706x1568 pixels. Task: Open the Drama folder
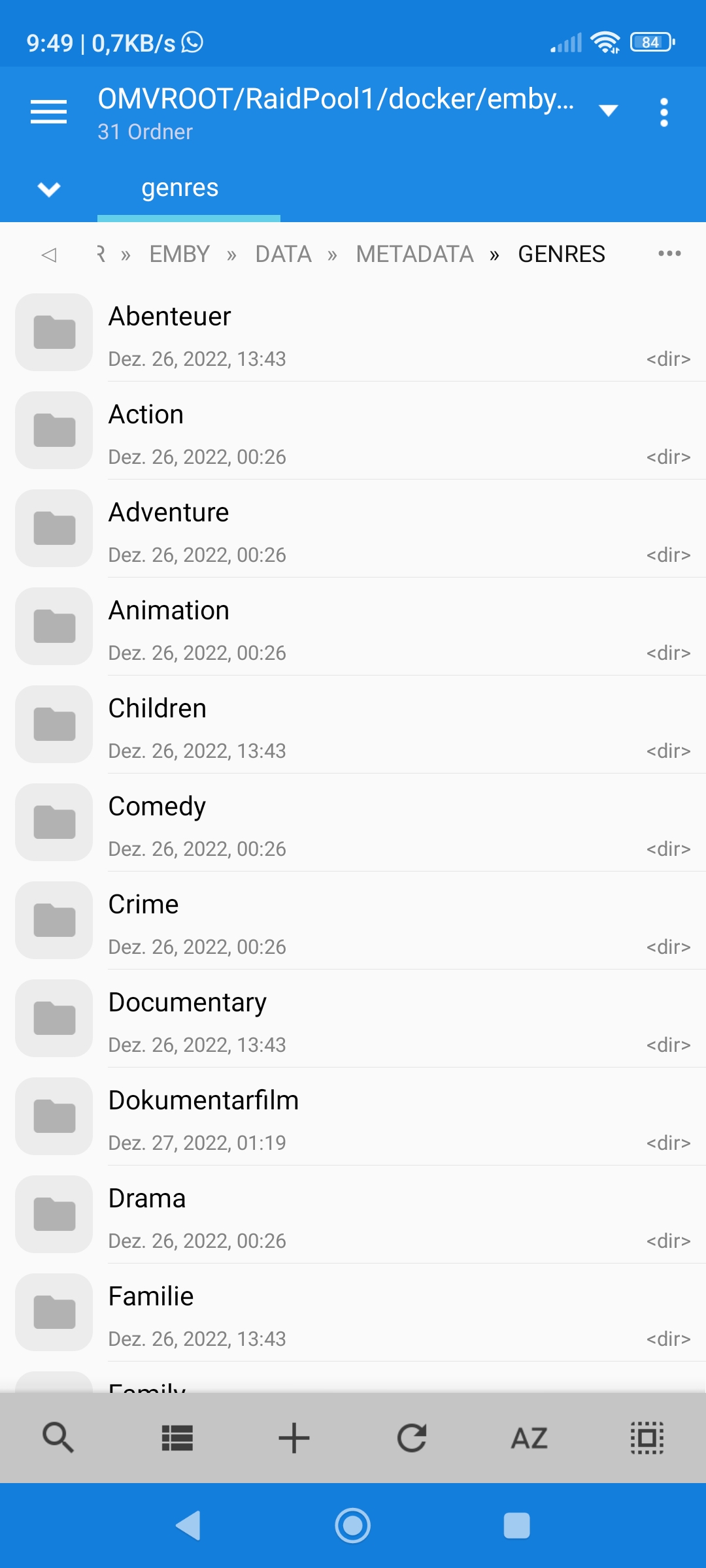(353, 1215)
